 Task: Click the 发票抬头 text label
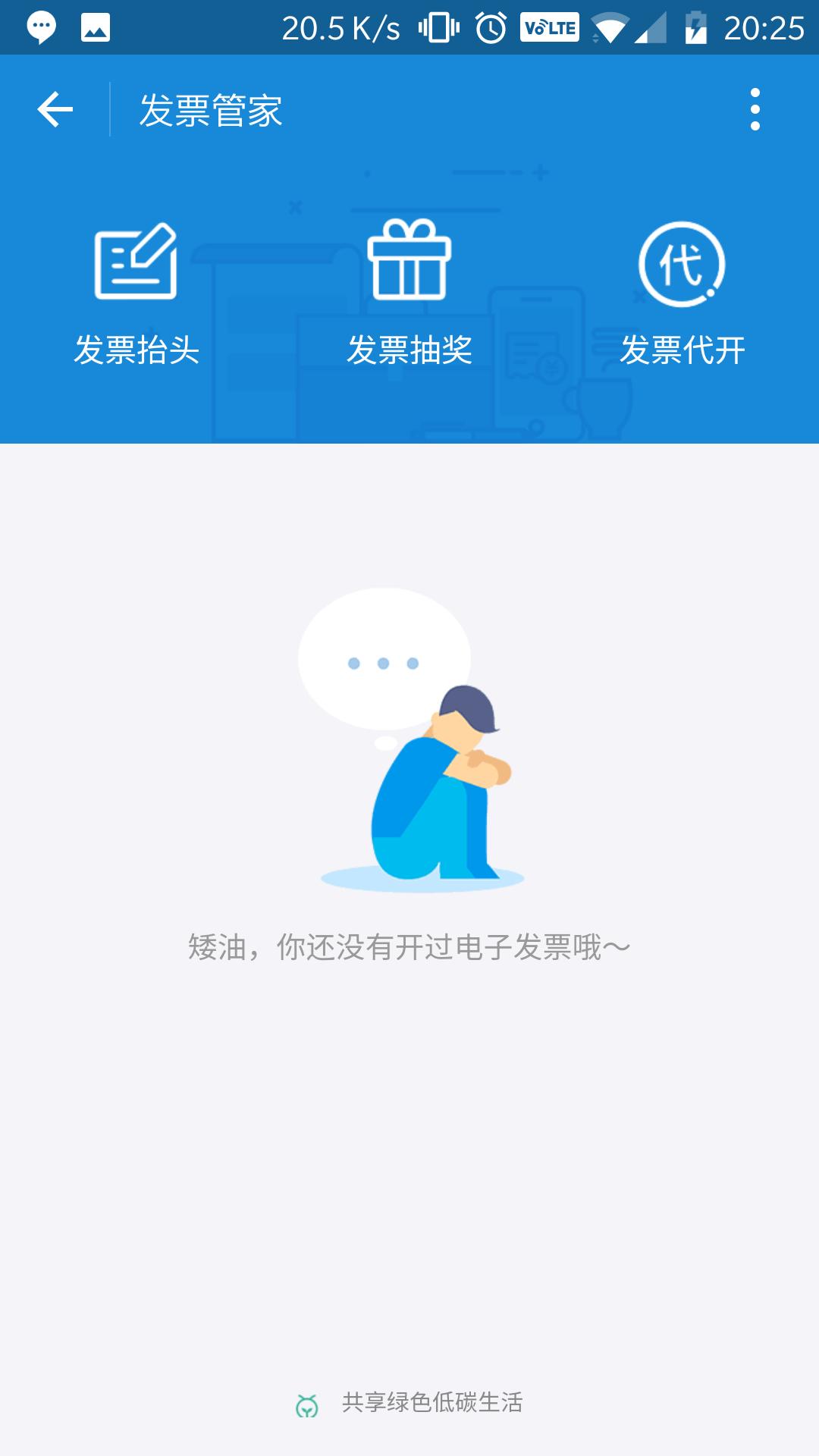[136, 350]
